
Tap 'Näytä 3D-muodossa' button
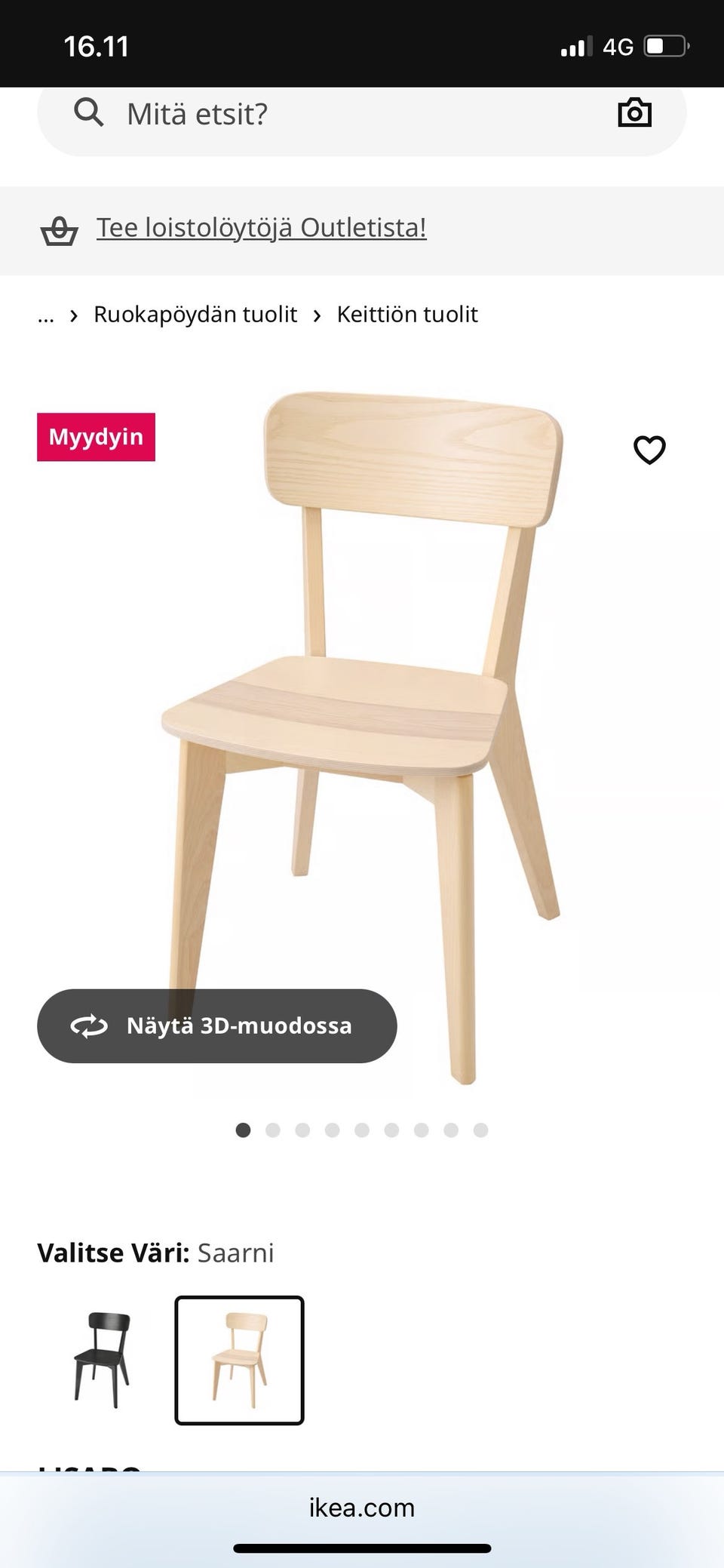coord(216,1025)
